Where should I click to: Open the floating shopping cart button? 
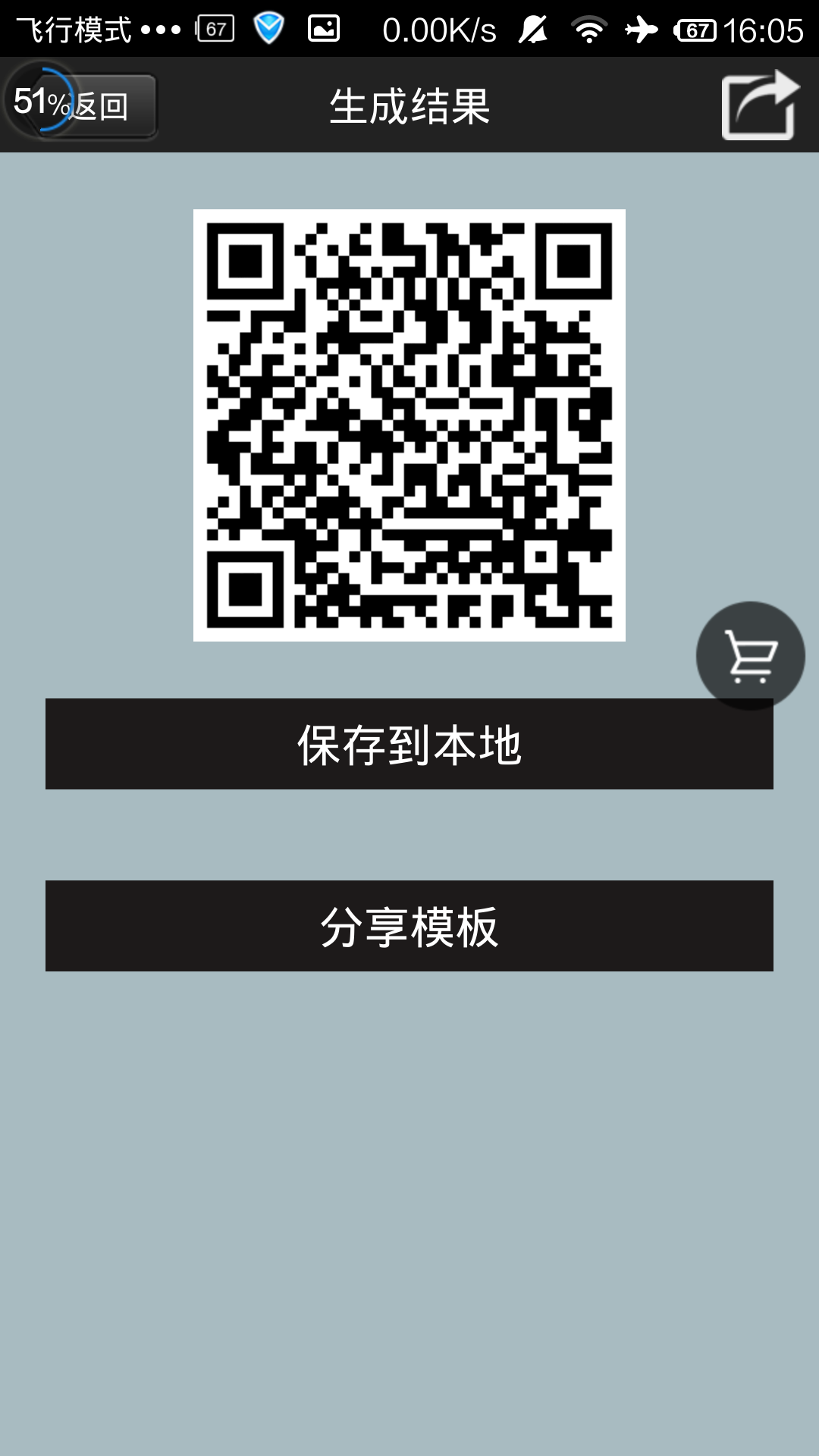pos(750,655)
